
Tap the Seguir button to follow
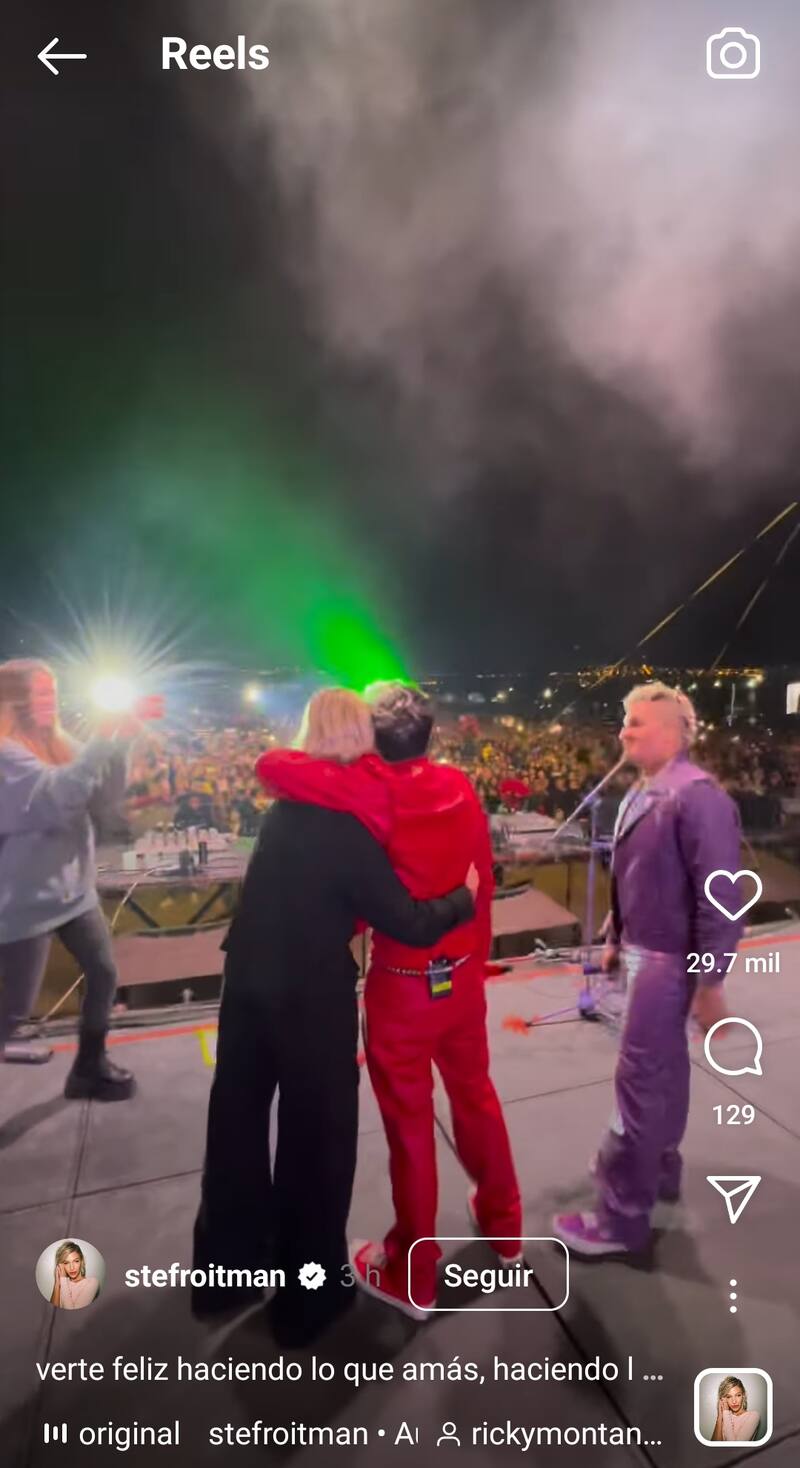tap(488, 1274)
